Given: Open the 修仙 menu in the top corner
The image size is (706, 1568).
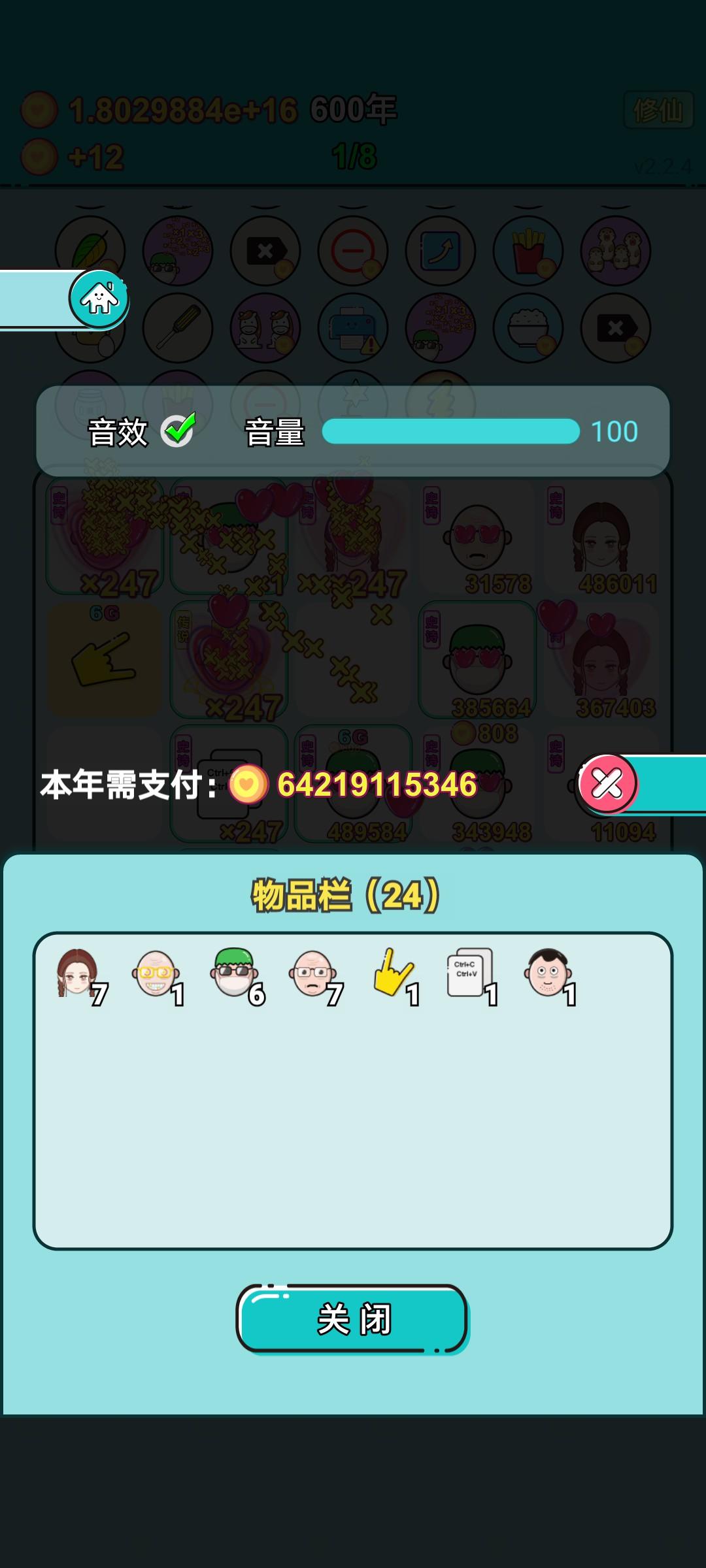Looking at the screenshot, I should pos(660,110).
